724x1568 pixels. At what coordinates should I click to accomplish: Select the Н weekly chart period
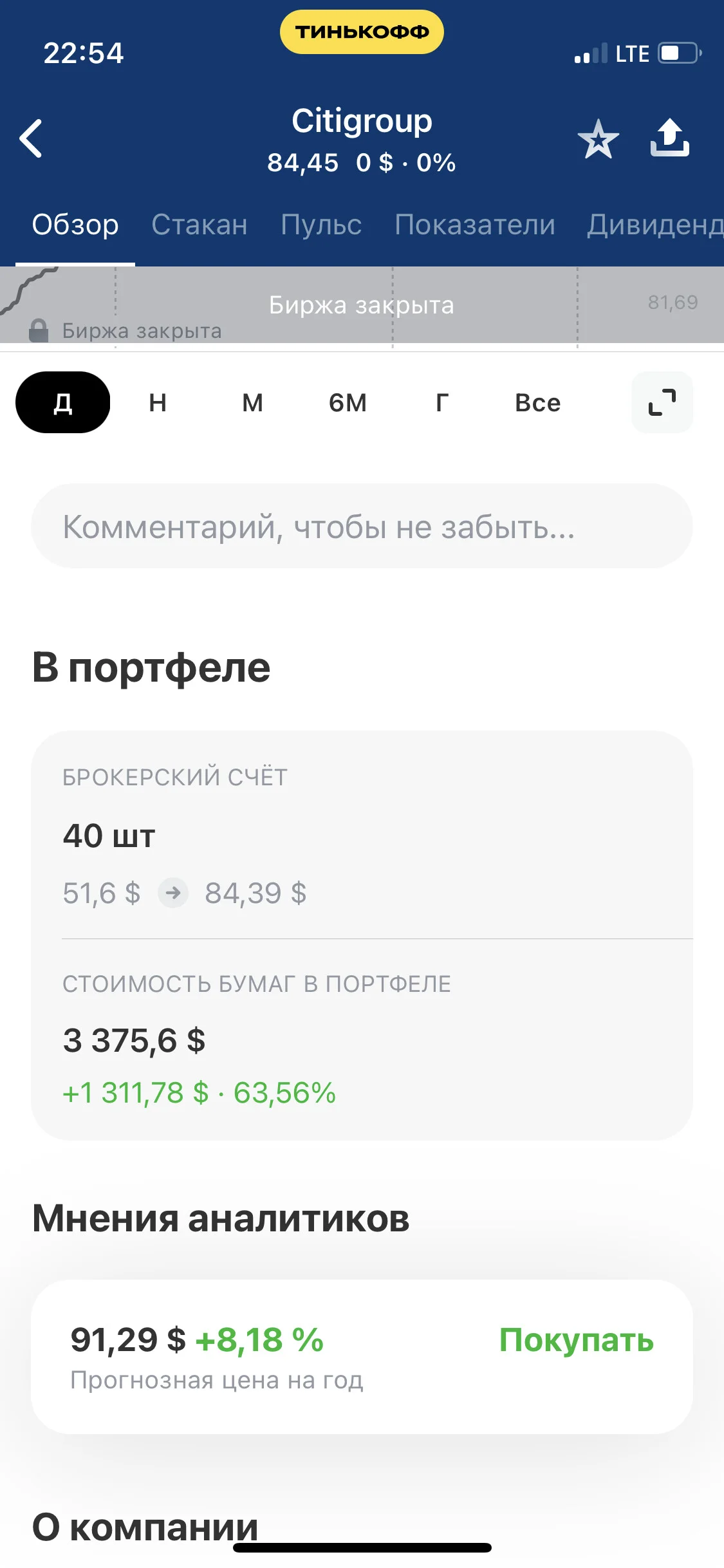158,402
